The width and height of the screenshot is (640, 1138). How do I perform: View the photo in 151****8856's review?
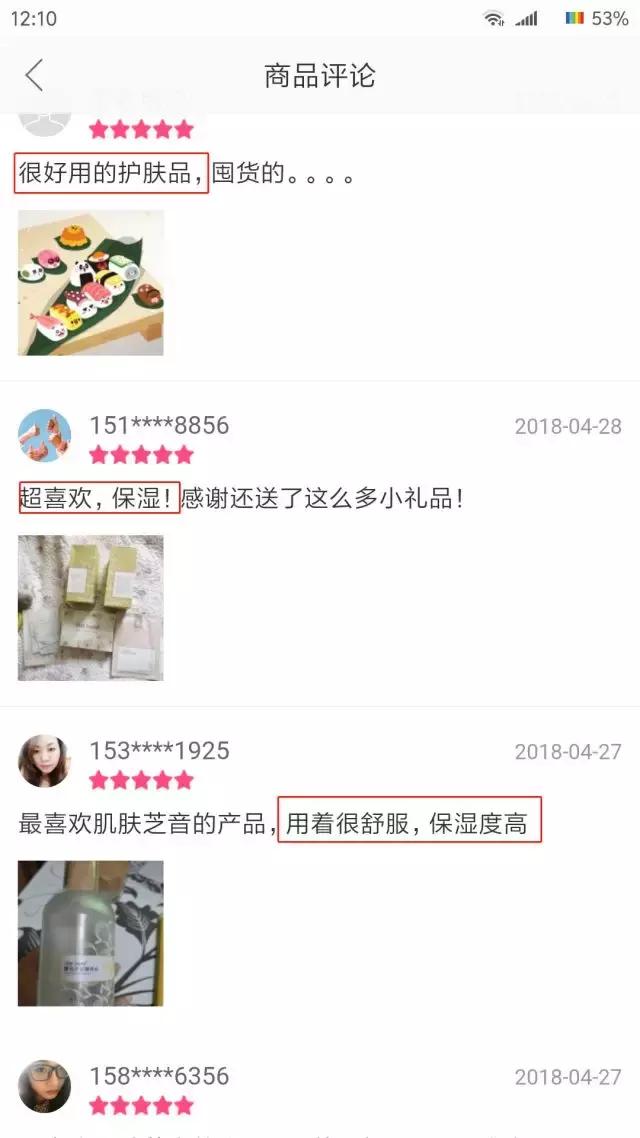coord(91,608)
